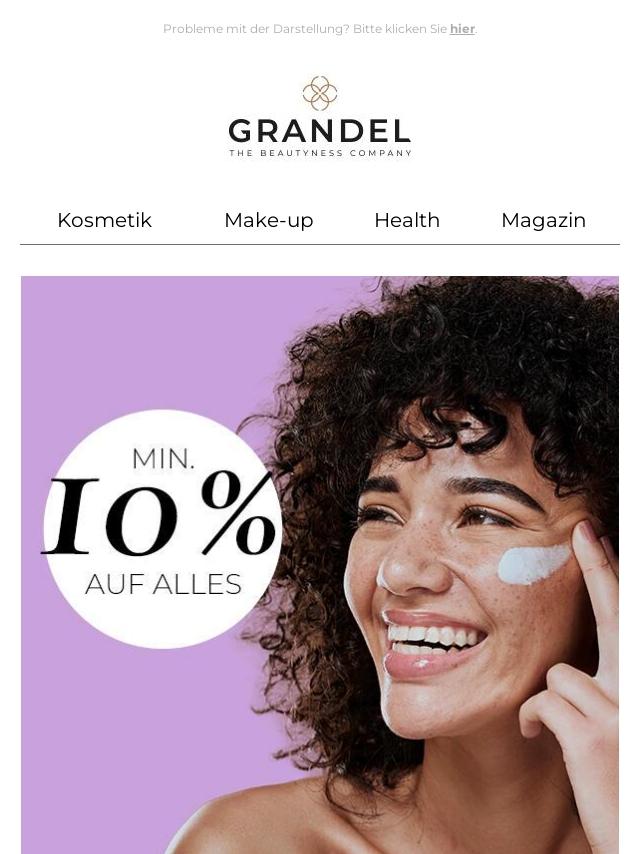Go to the Make-up section
The height and width of the screenshot is (854, 640).
point(269,221)
